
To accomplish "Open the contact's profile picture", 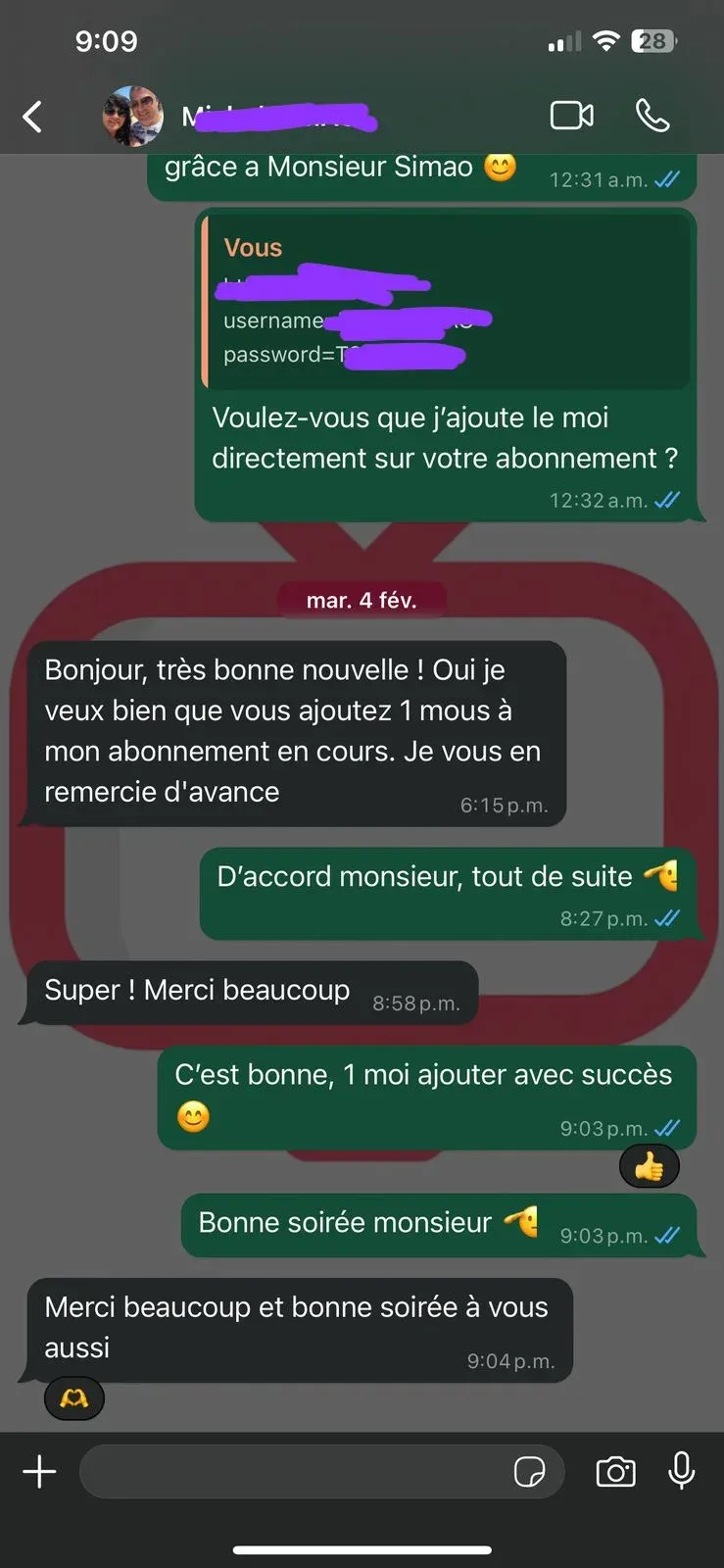I will tap(132, 116).
